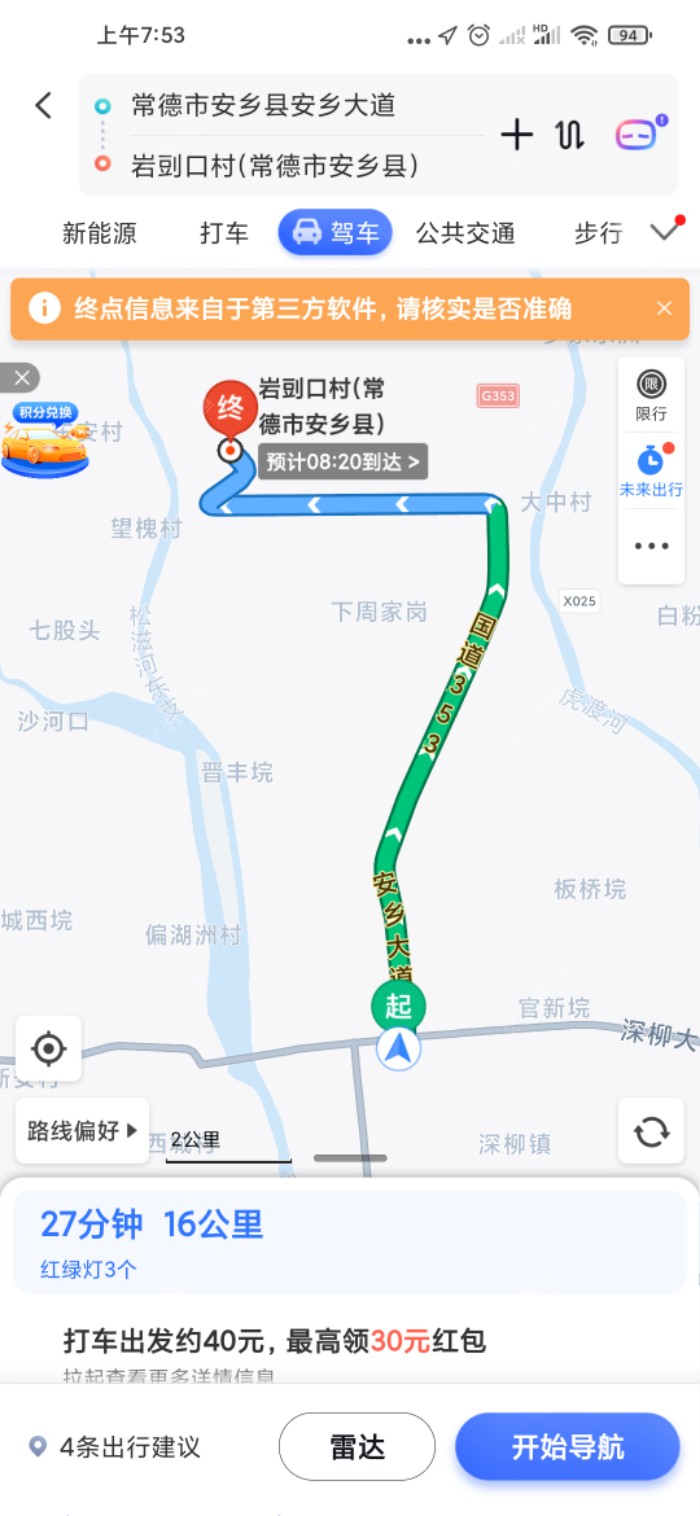The width and height of the screenshot is (700, 1516).
Task: Swap the start and destination
Action: point(570,134)
